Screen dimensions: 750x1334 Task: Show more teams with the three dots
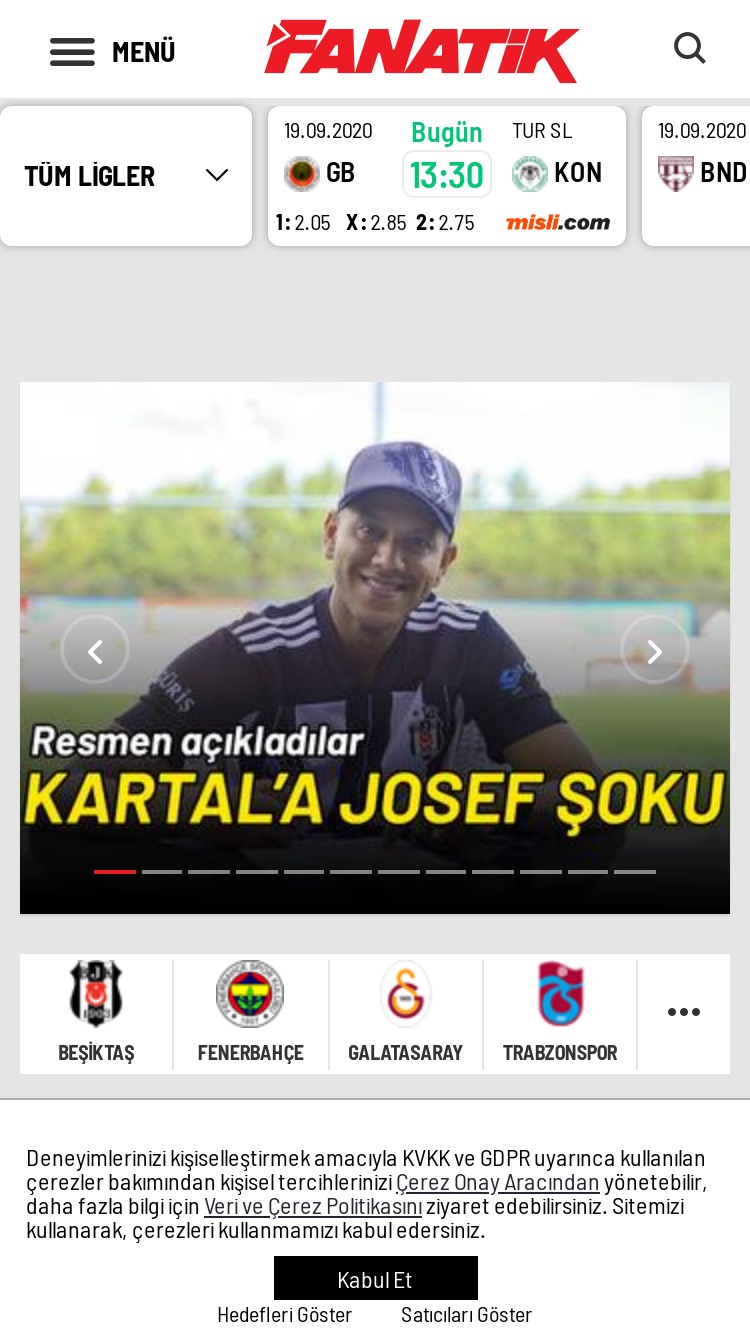point(684,1013)
